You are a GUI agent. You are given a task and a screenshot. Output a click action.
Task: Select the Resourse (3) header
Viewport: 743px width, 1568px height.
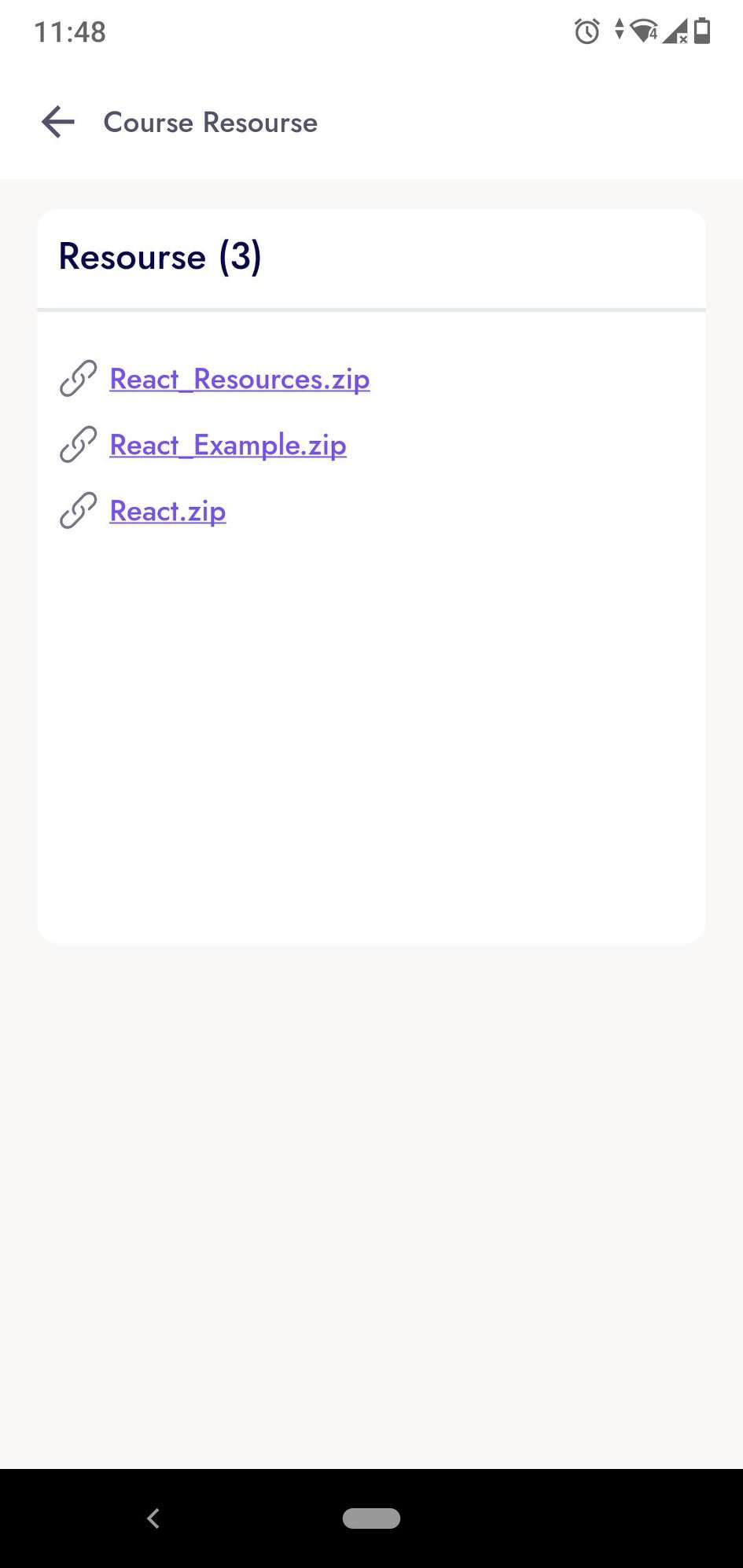[160, 256]
